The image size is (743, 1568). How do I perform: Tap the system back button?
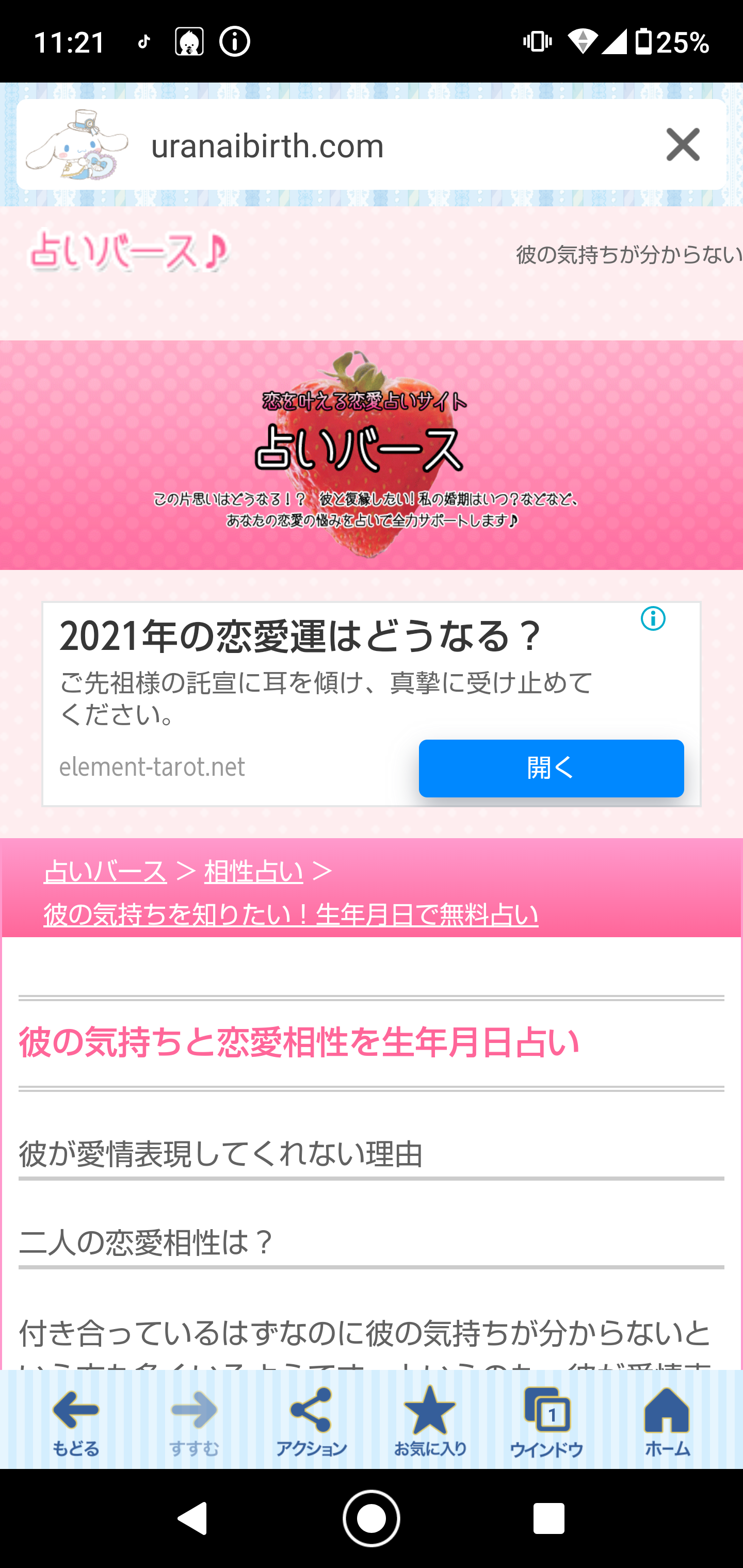click(x=192, y=1518)
